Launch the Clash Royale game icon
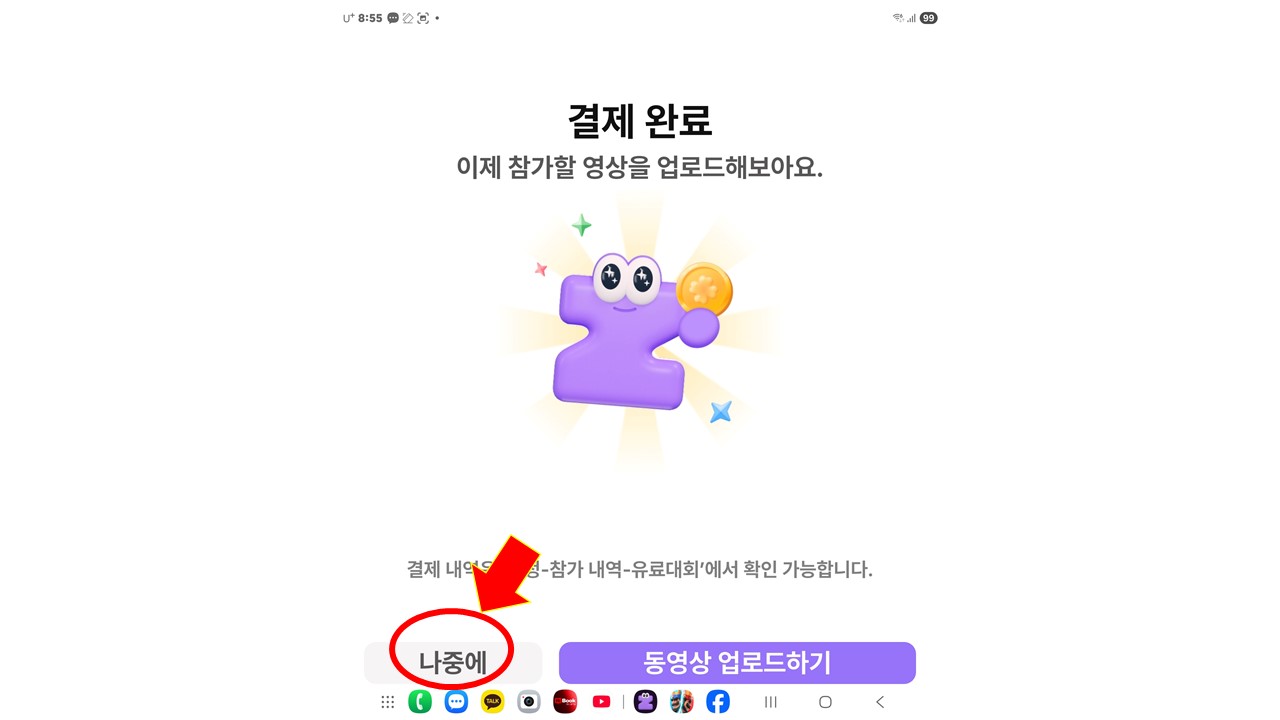Viewport: 1280px width, 720px height. pos(682,702)
